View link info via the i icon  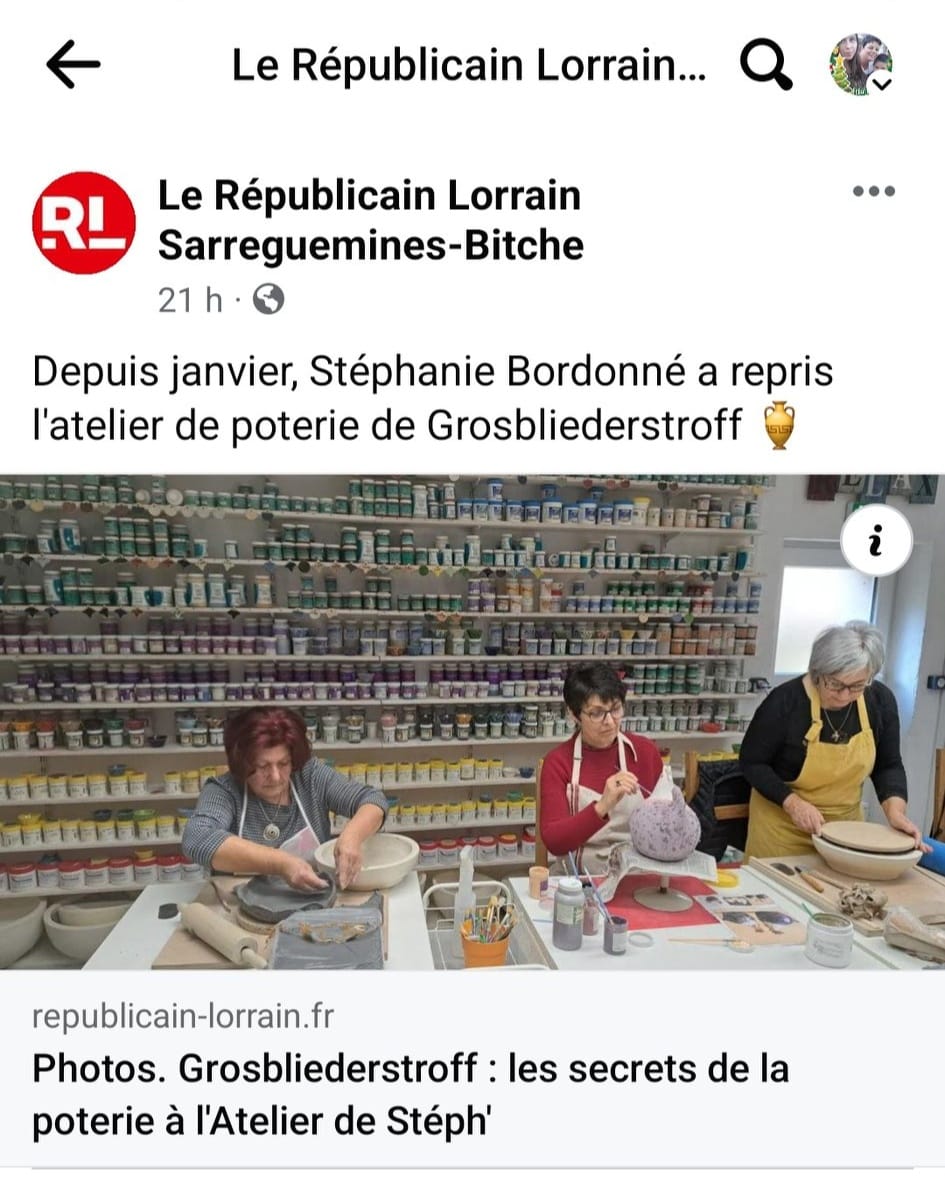click(x=876, y=541)
